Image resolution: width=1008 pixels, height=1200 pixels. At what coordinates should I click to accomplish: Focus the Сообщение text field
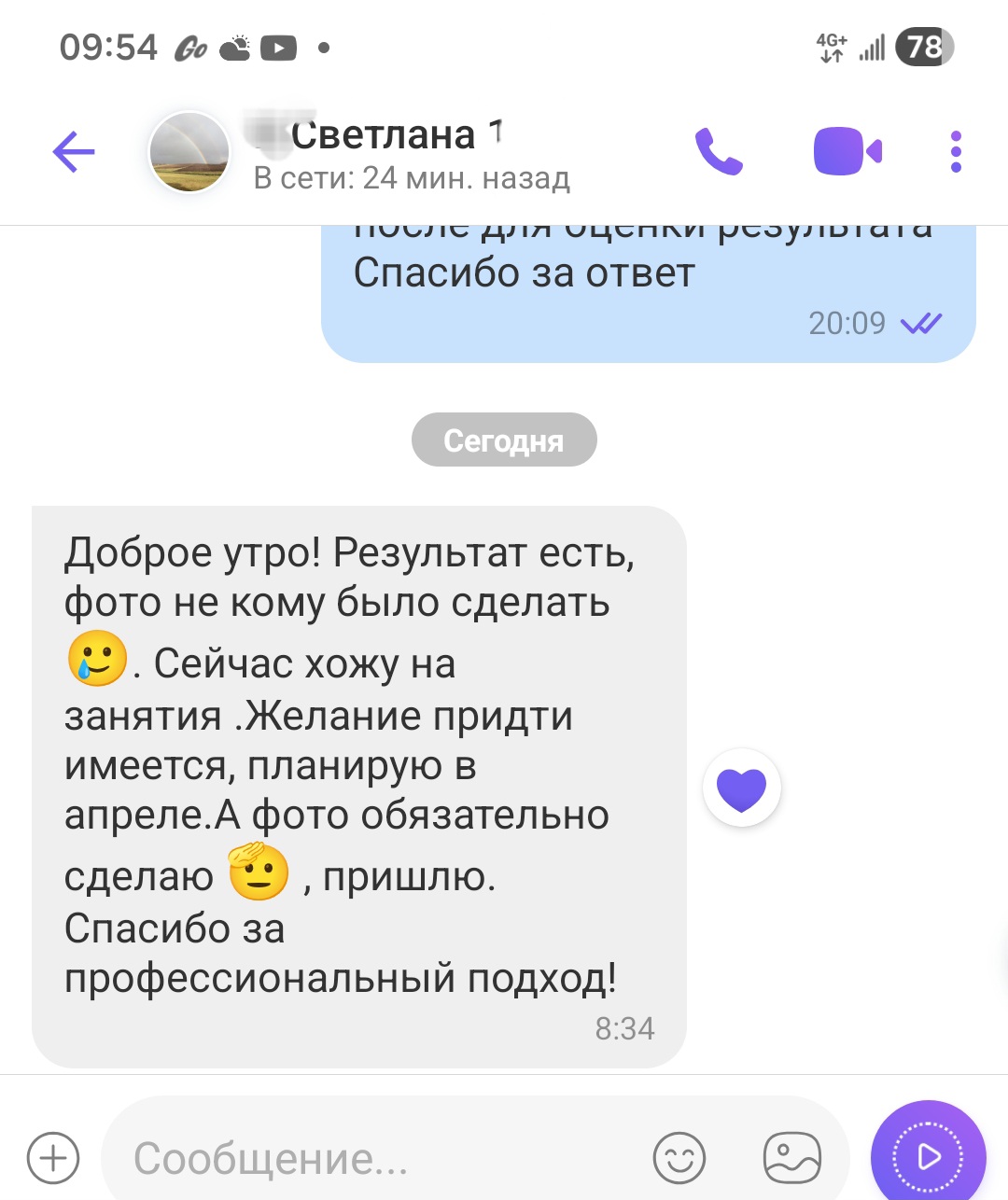373,1158
